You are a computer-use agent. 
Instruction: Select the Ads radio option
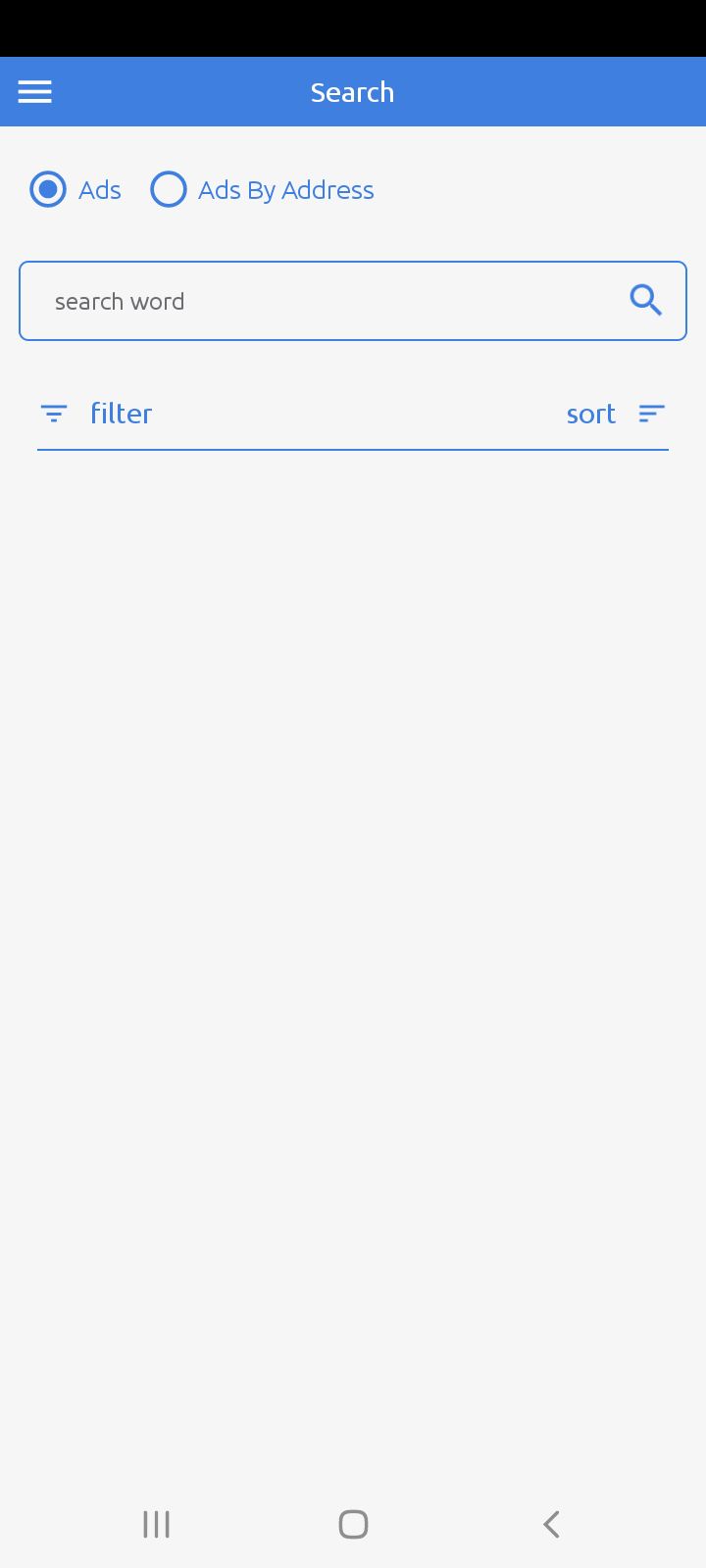click(48, 189)
